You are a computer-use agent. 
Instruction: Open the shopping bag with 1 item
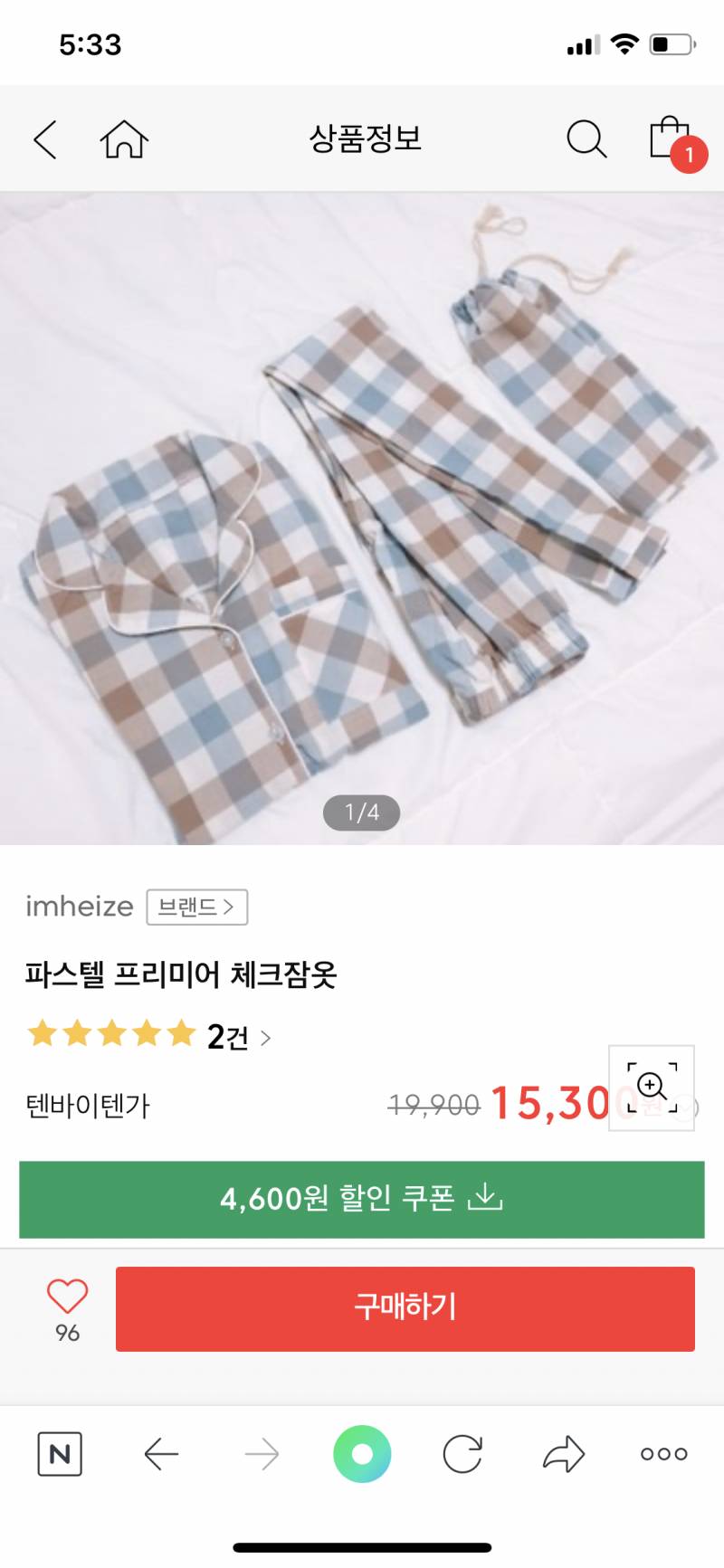click(670, 138)
